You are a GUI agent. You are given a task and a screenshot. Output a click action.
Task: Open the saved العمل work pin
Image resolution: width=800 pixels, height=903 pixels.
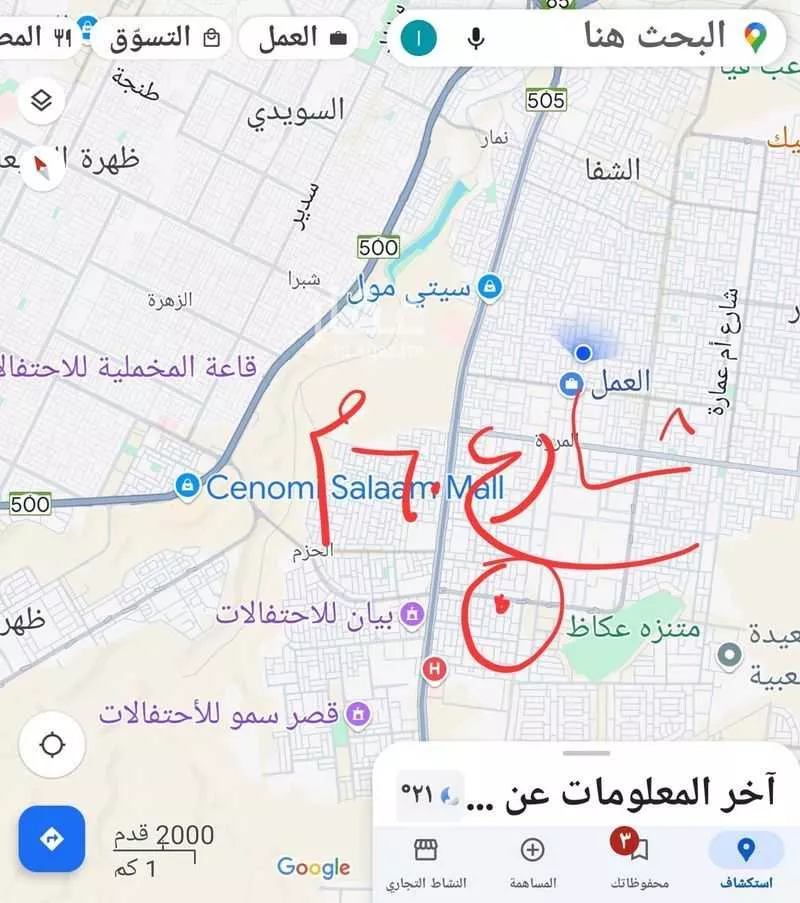(571, 383)
